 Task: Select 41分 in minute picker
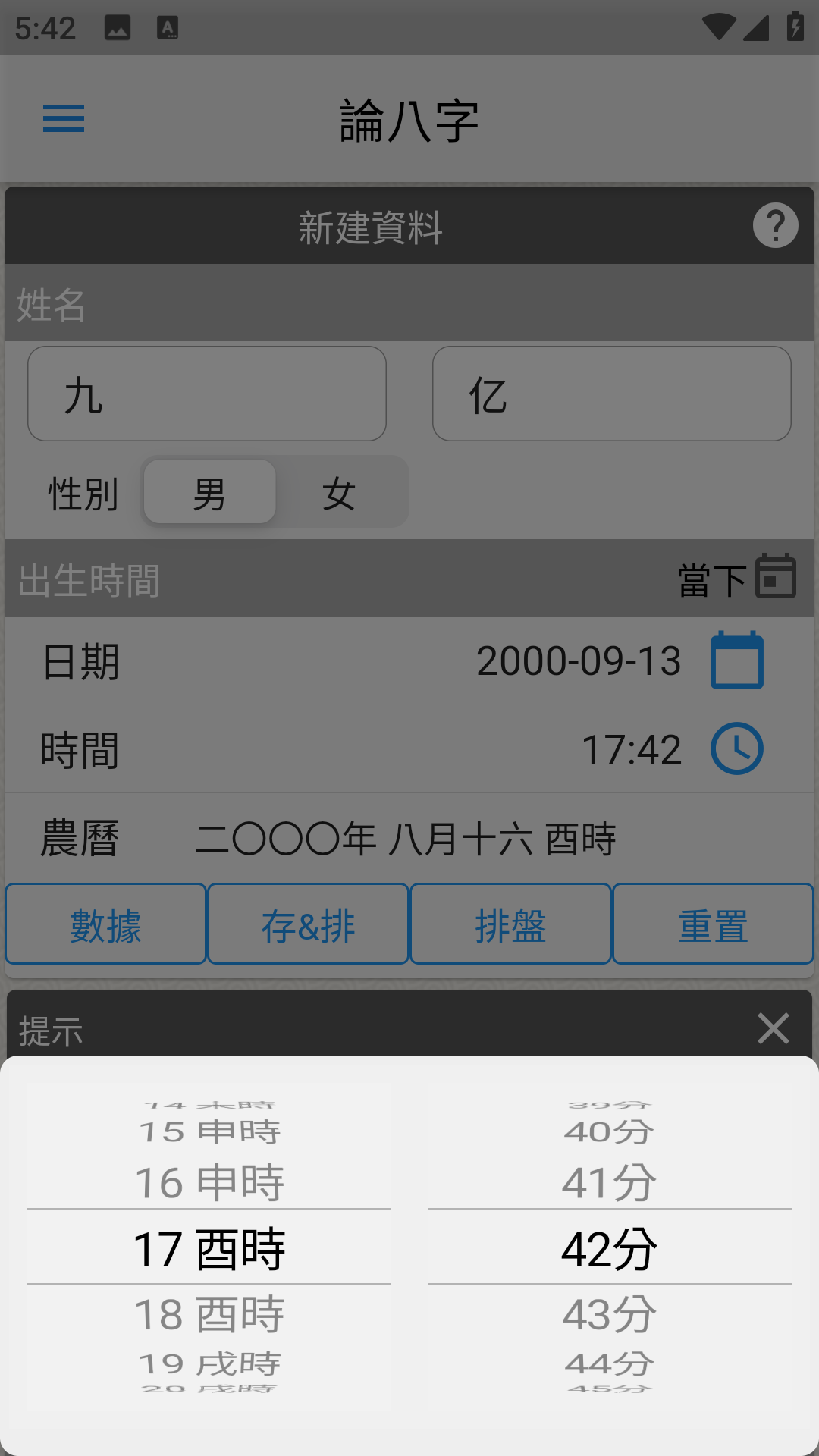pyautogui.click(x=609, y=1182)
